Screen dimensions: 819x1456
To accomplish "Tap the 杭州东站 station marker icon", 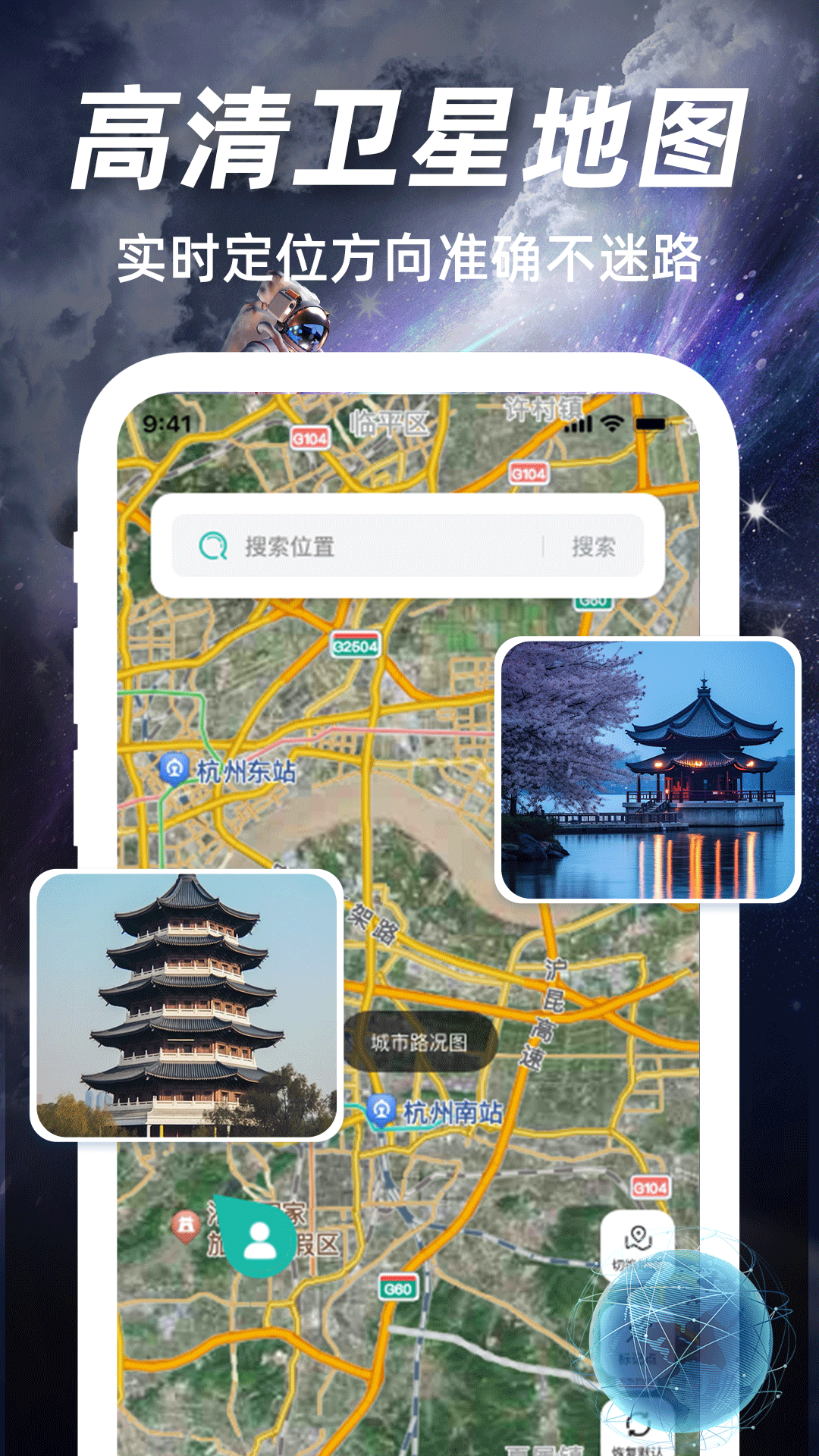I will [x=176, y=769].
